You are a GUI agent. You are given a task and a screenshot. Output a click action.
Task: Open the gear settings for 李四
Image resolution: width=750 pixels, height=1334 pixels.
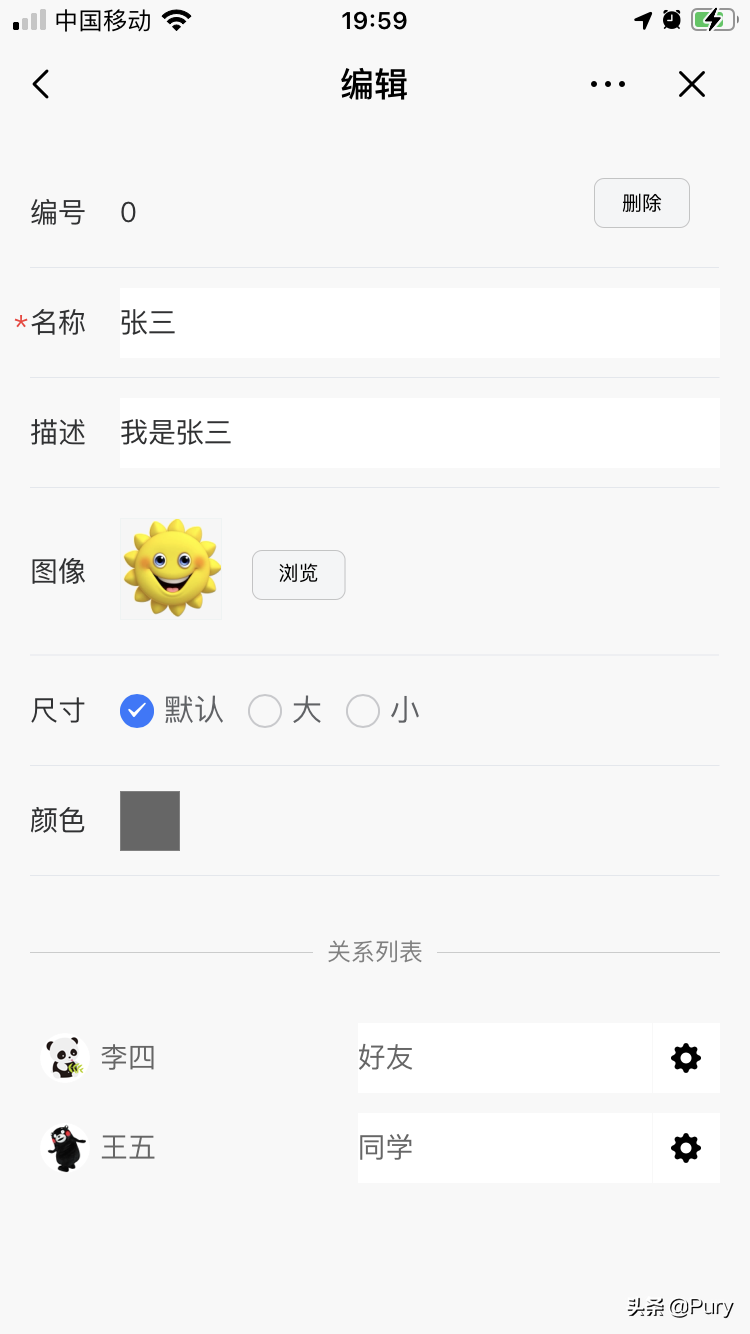pos(686,1057)
